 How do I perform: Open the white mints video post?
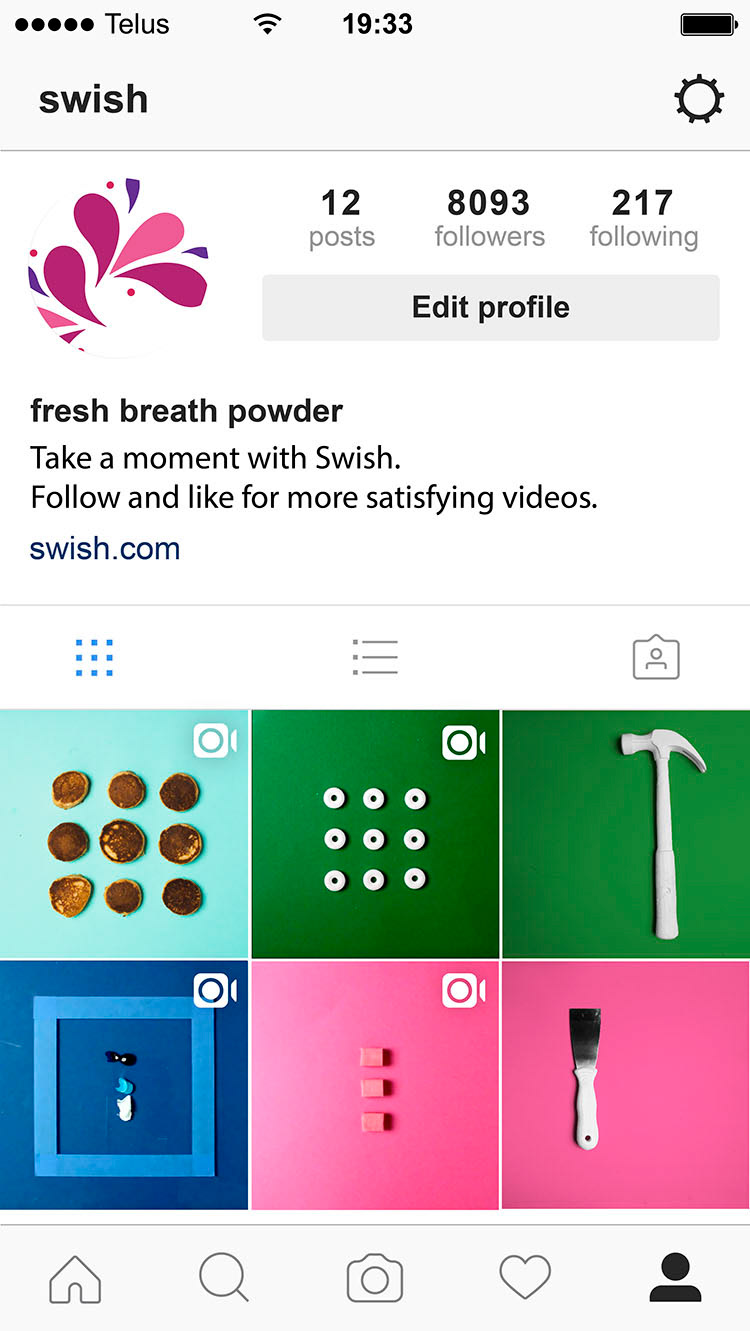[375, 833]
